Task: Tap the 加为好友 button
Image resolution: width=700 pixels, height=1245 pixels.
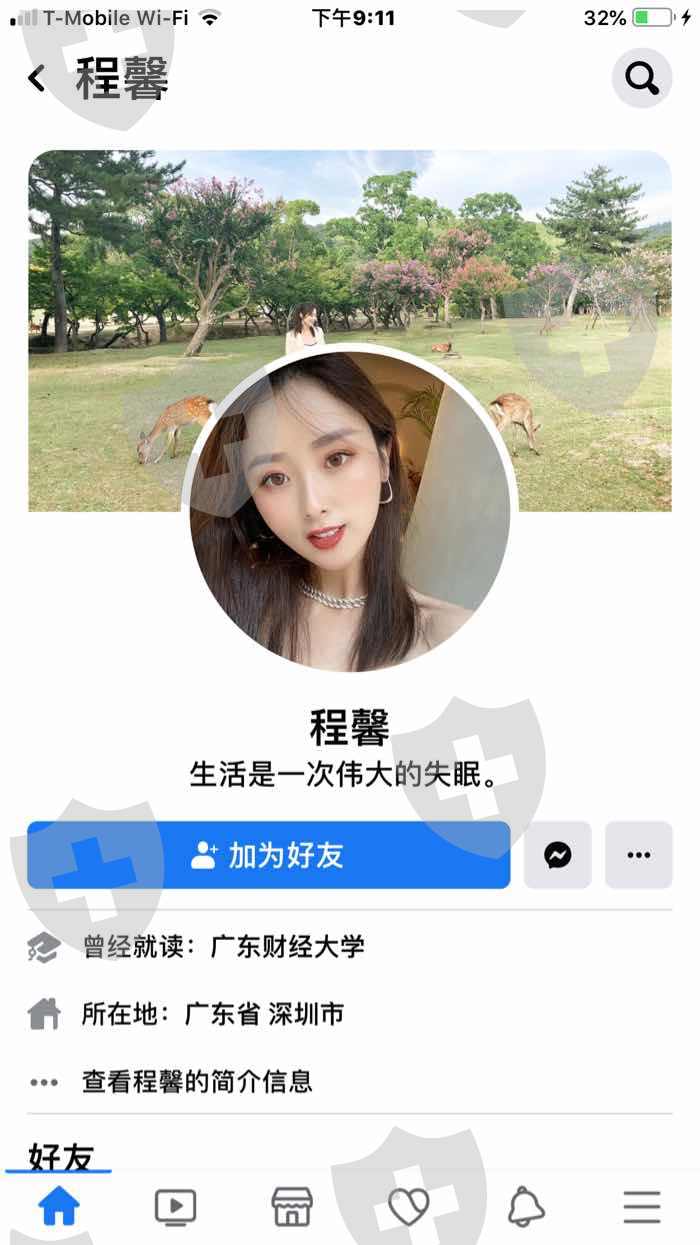Action: (268, 855)
